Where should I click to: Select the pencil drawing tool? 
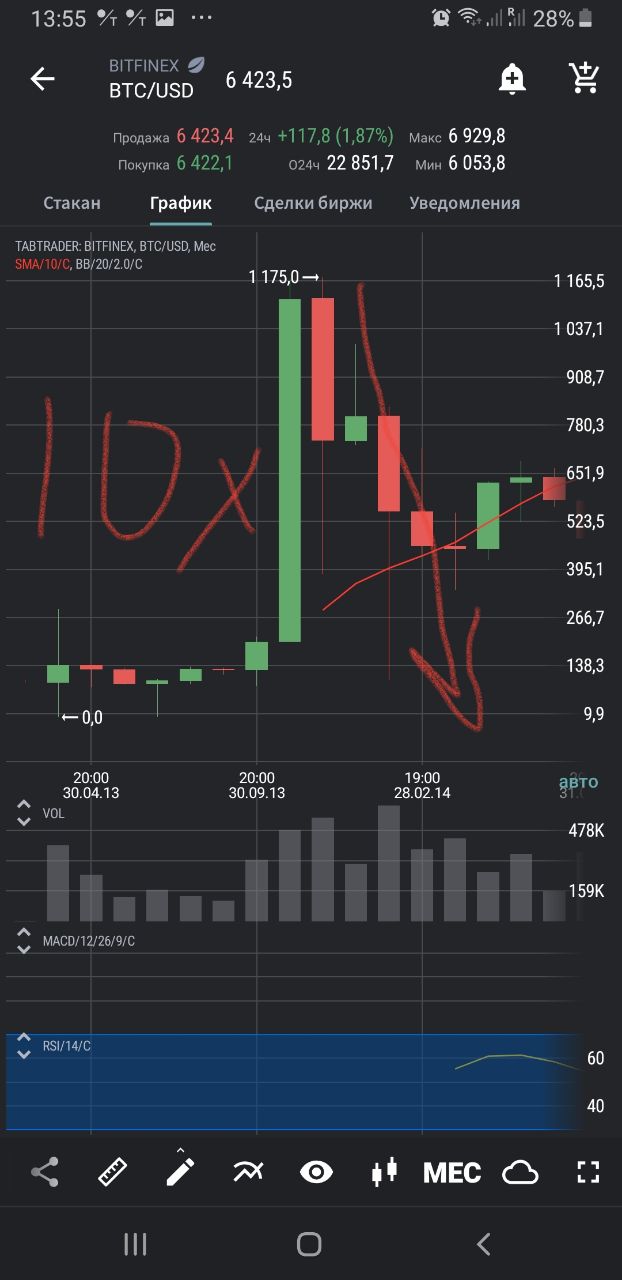pyautogui.click(x=180, y=1168)
